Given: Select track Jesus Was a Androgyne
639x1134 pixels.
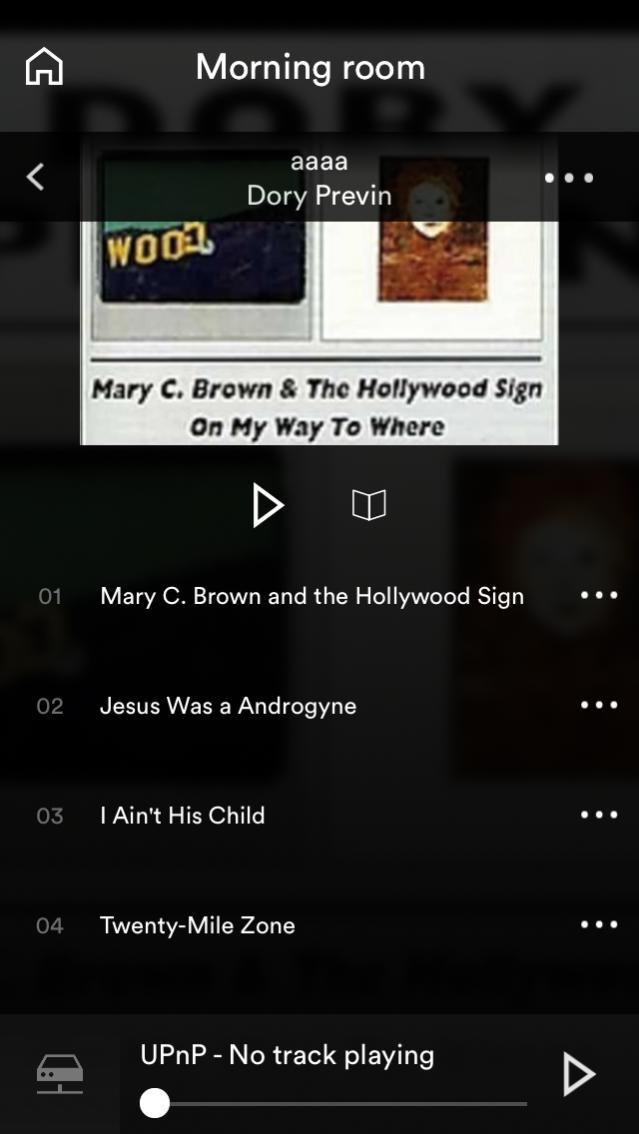Looking at the screenshot, I should pos(228,706).
